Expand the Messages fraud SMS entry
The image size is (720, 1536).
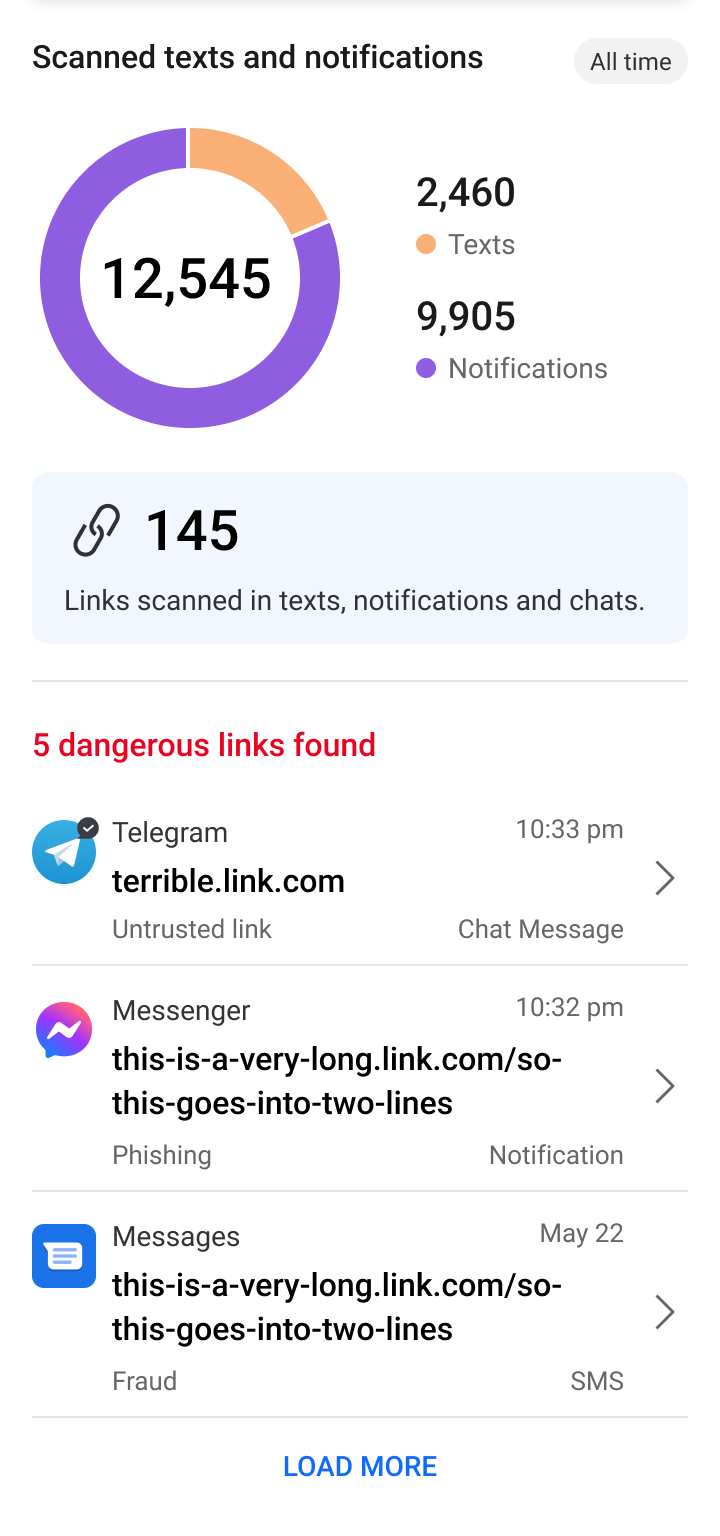click(x=665, y=1312)
